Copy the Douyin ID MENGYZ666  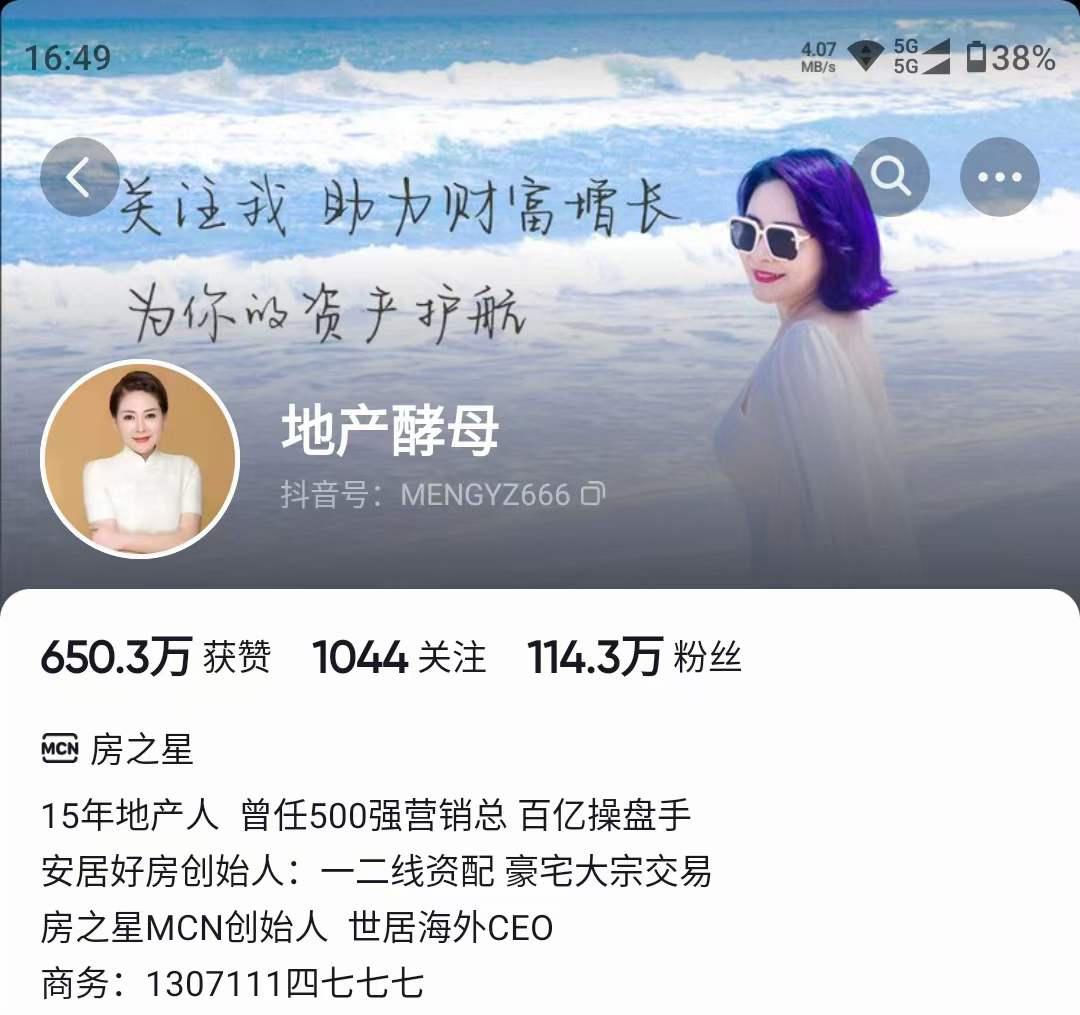click(x=593, y=493)
